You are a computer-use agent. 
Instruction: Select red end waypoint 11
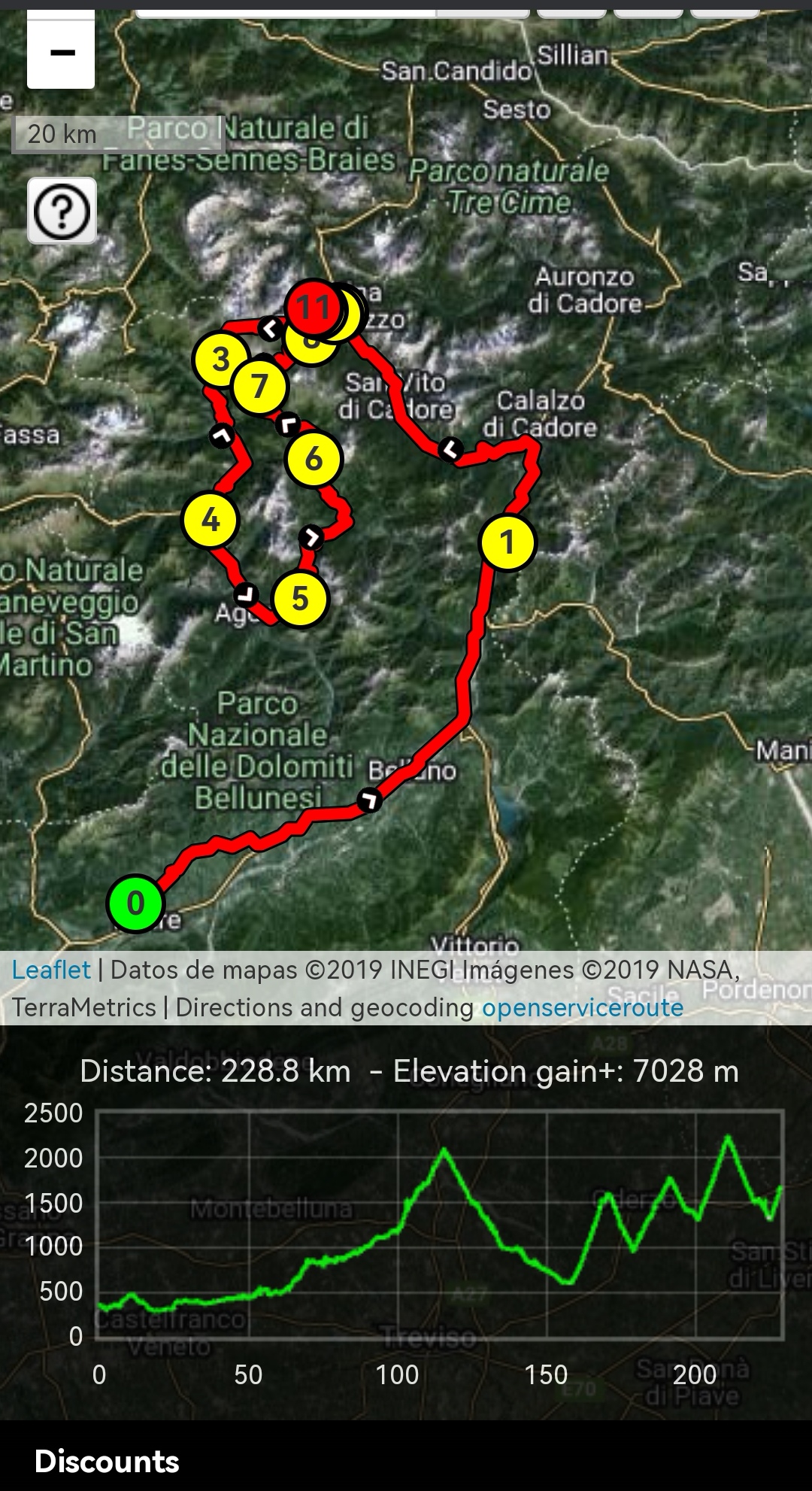pos(313,307)
